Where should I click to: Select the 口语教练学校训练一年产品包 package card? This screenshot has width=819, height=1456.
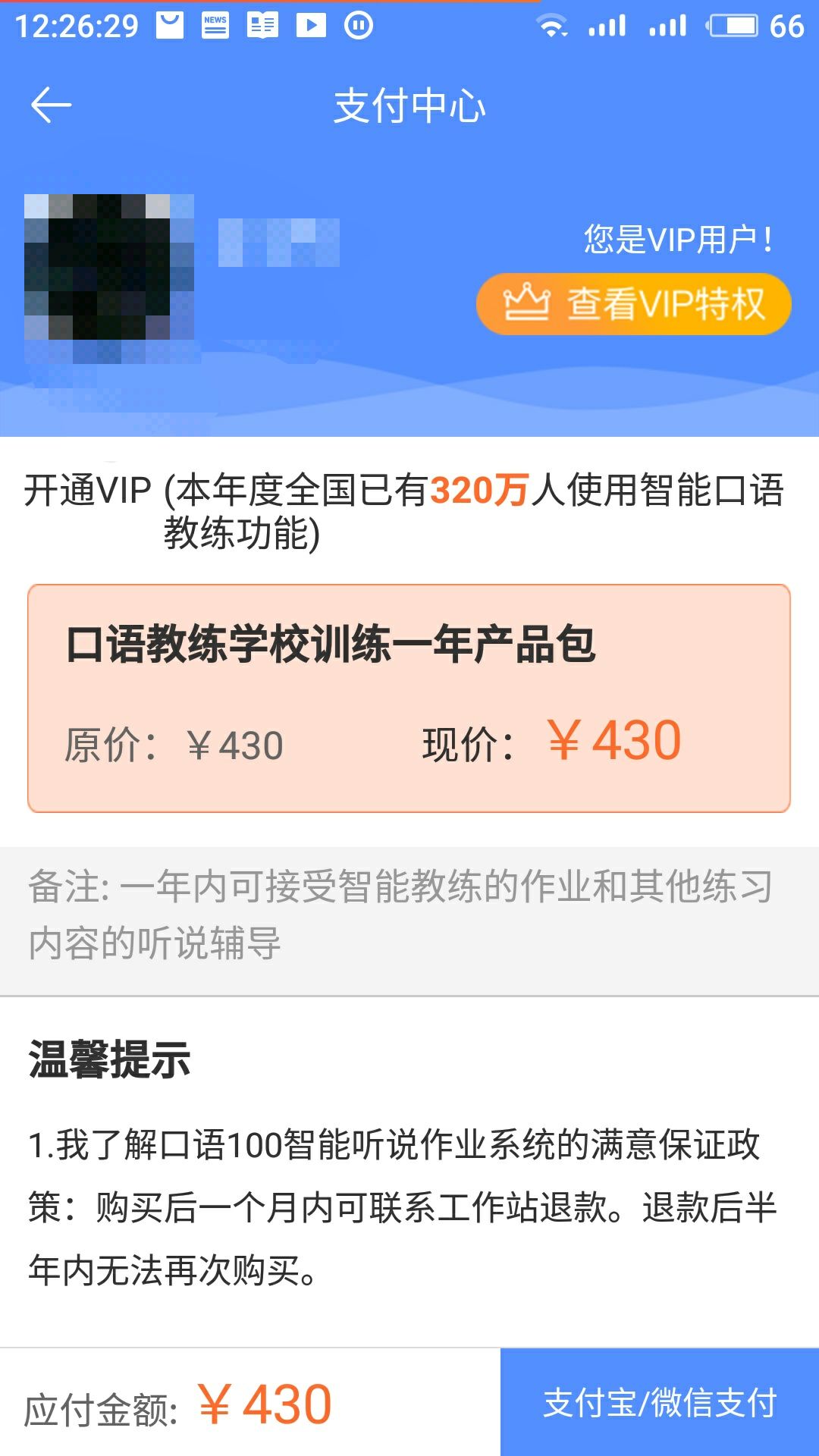(x=409, y=698)
